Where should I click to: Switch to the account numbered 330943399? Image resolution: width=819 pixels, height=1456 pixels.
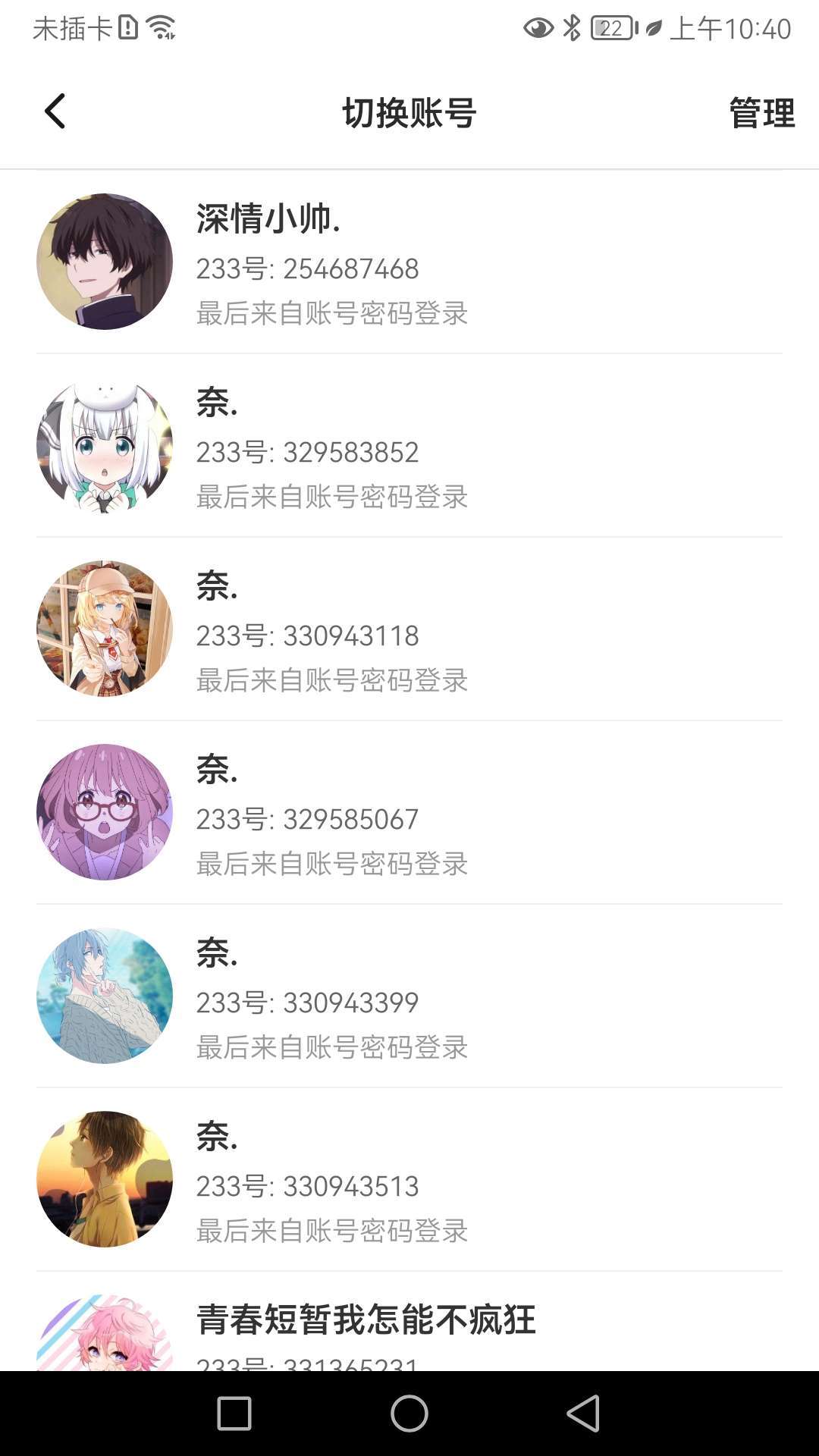click(409, 996)
